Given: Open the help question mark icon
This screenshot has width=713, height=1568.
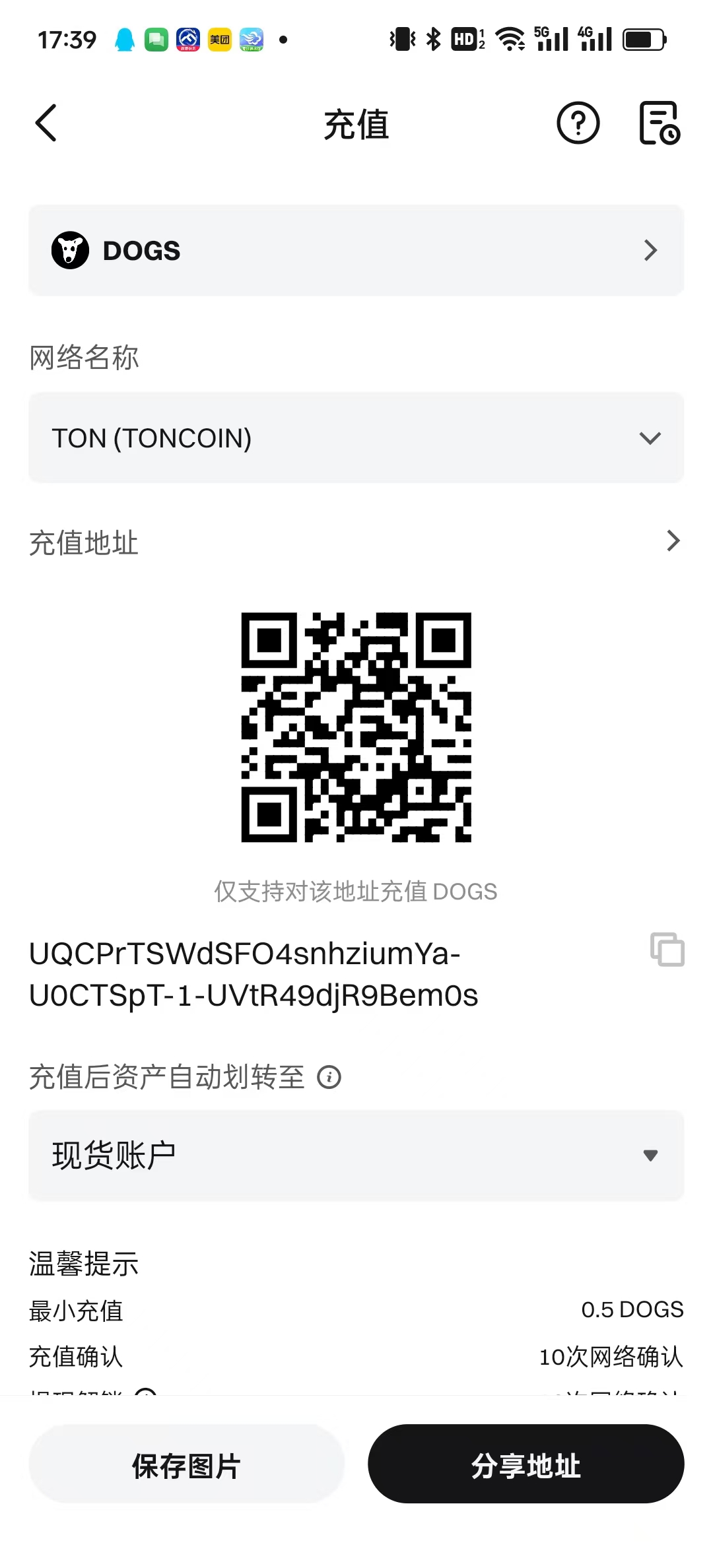Looking at the screenshot, I should pos(578,123).
